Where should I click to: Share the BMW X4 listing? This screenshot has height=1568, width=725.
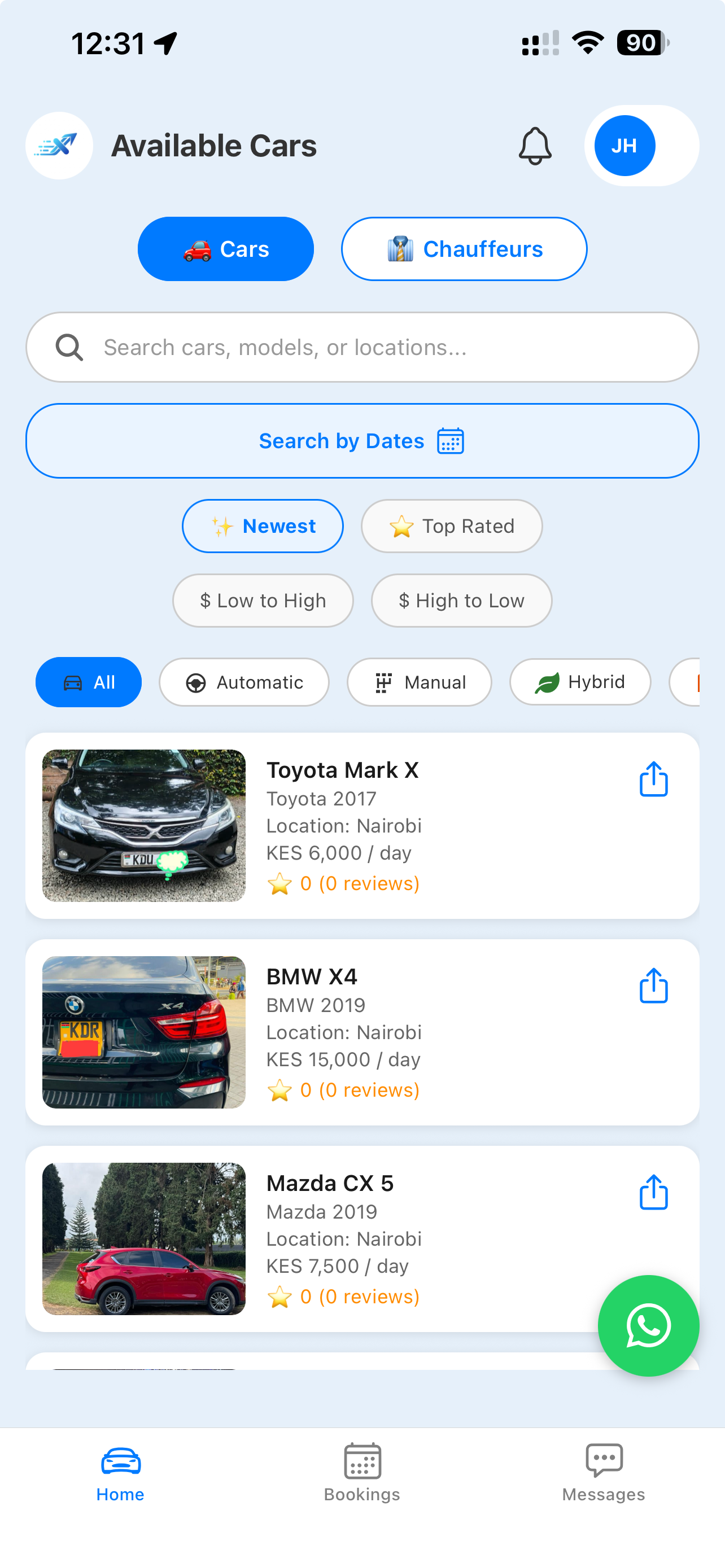tap(653, 986)
